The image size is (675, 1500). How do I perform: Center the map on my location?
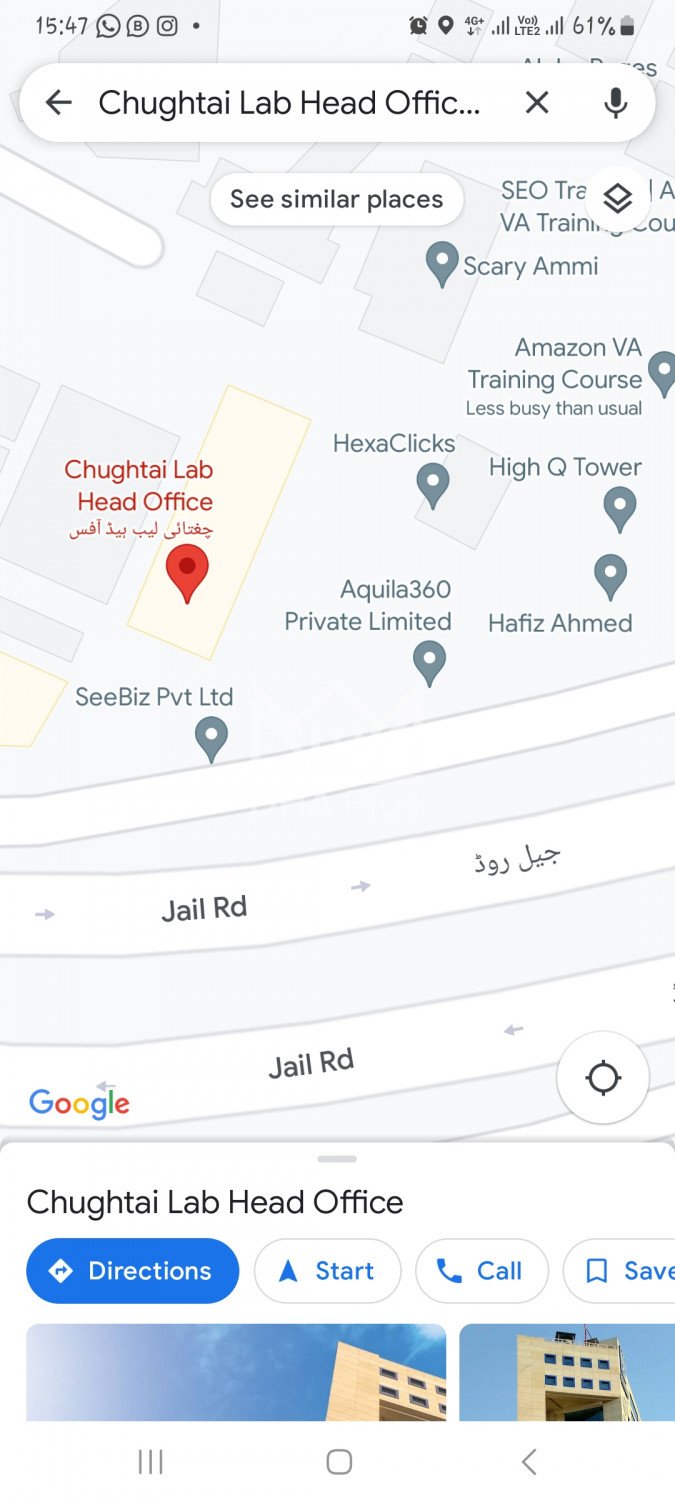(603, 1078)
